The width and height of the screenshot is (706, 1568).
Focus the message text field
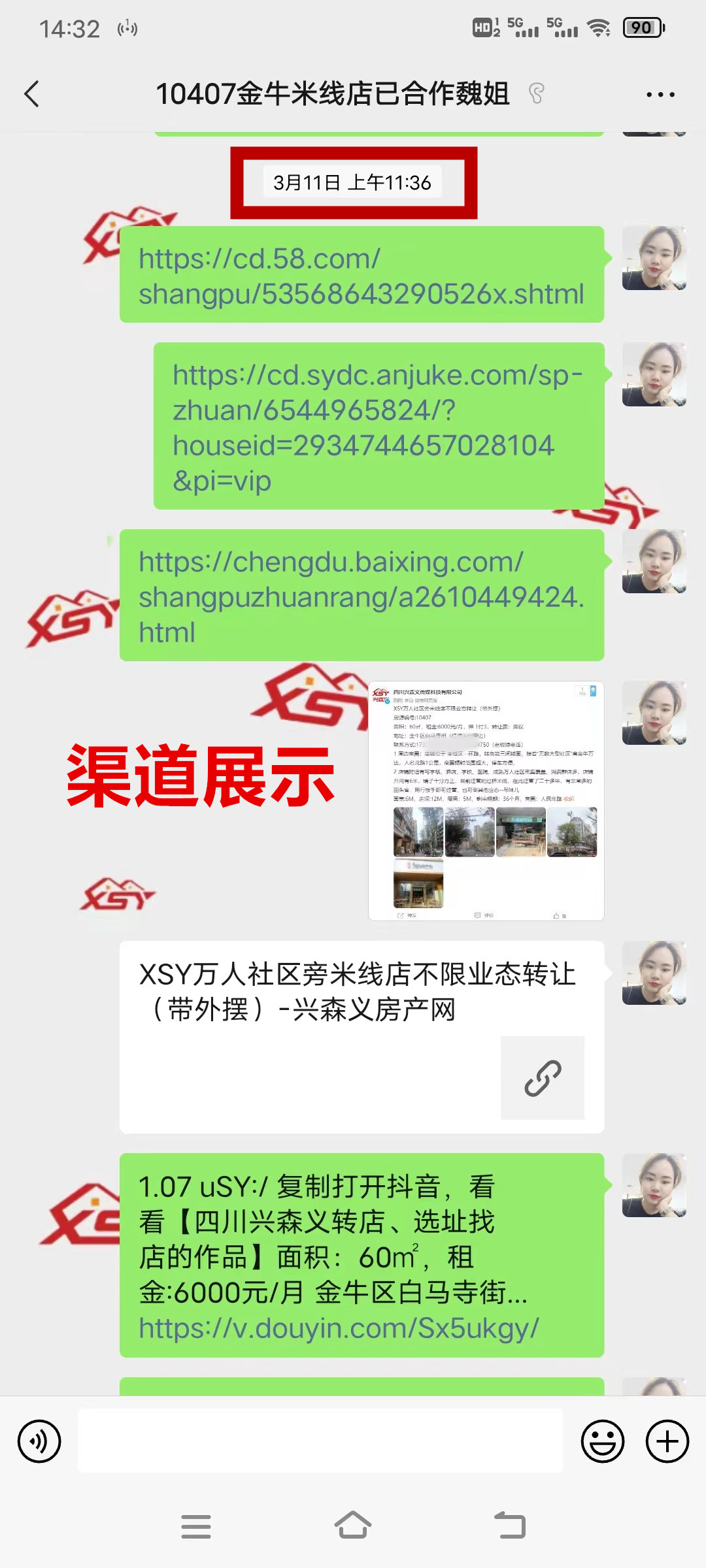[x=320, y=1441]
